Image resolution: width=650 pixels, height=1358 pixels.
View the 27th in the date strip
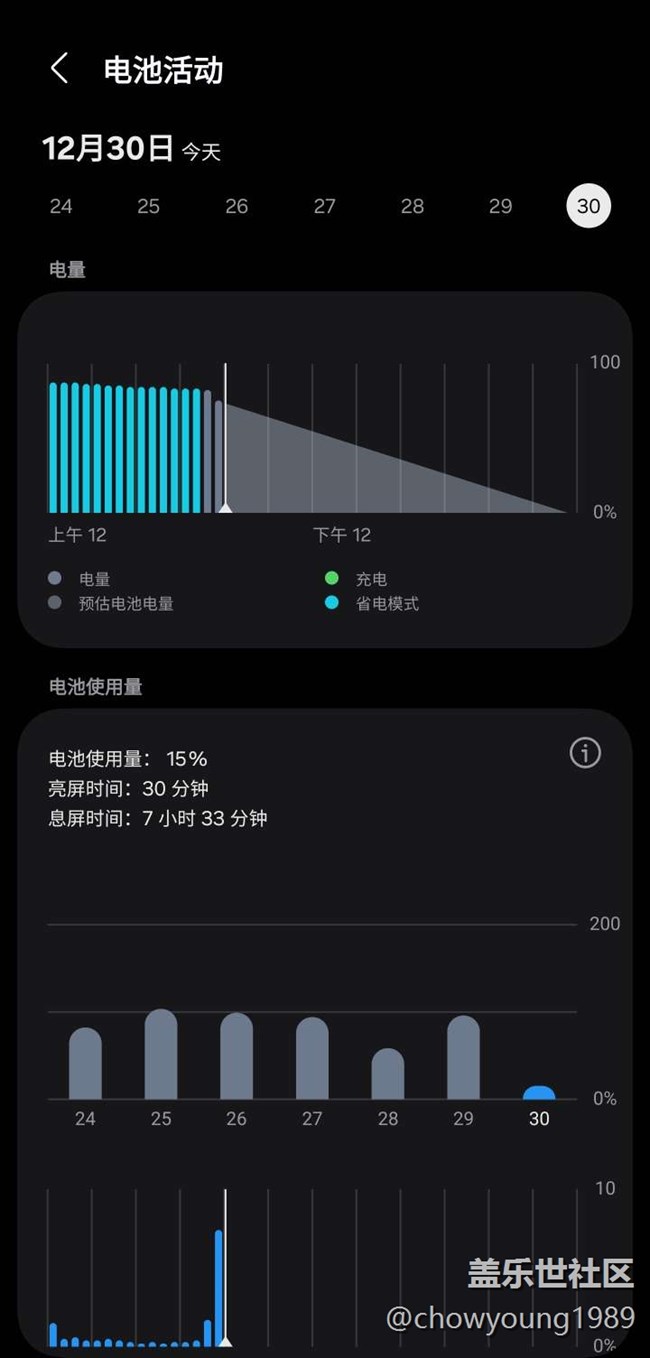tap(324, 206)
